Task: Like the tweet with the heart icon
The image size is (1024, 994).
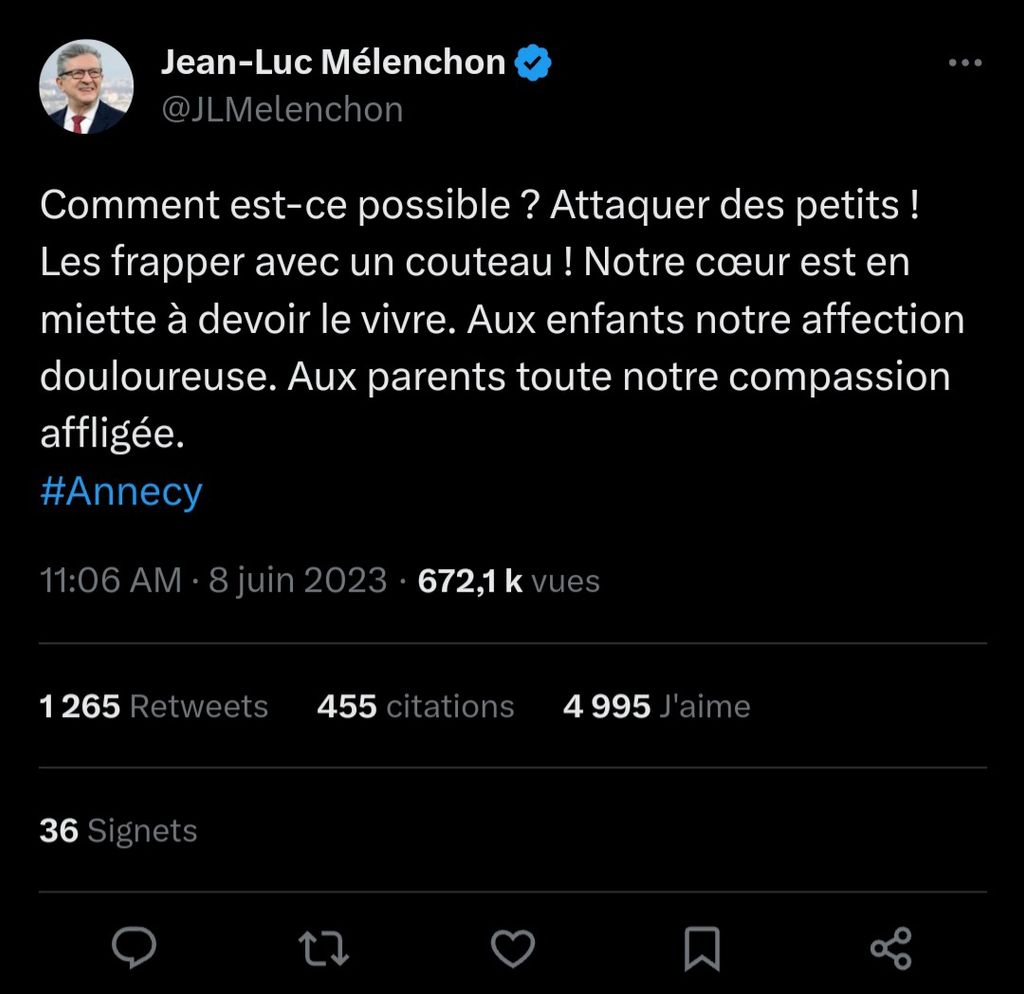Action: pos(513,948)
